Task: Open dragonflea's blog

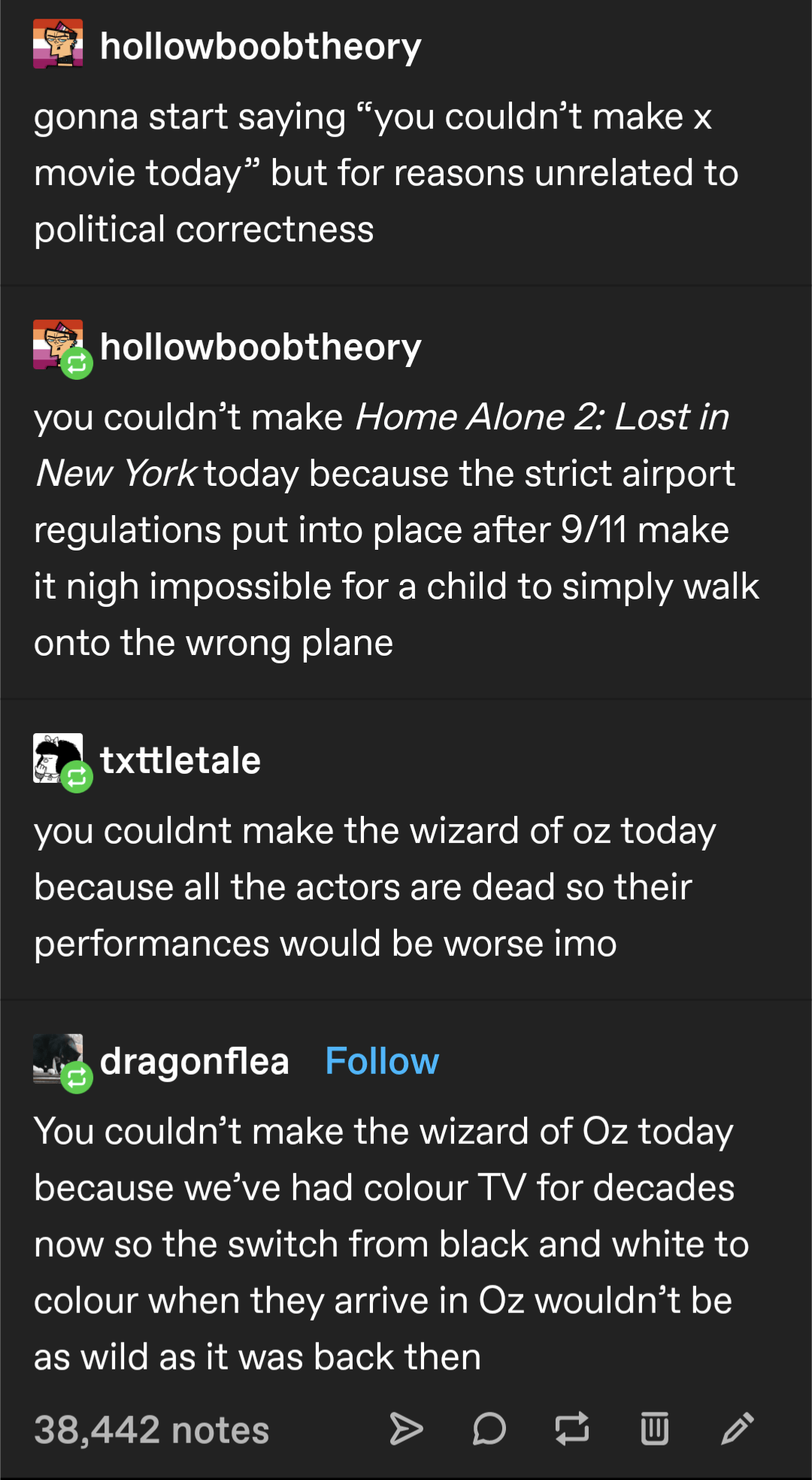Action: (x=194, y=1061)
